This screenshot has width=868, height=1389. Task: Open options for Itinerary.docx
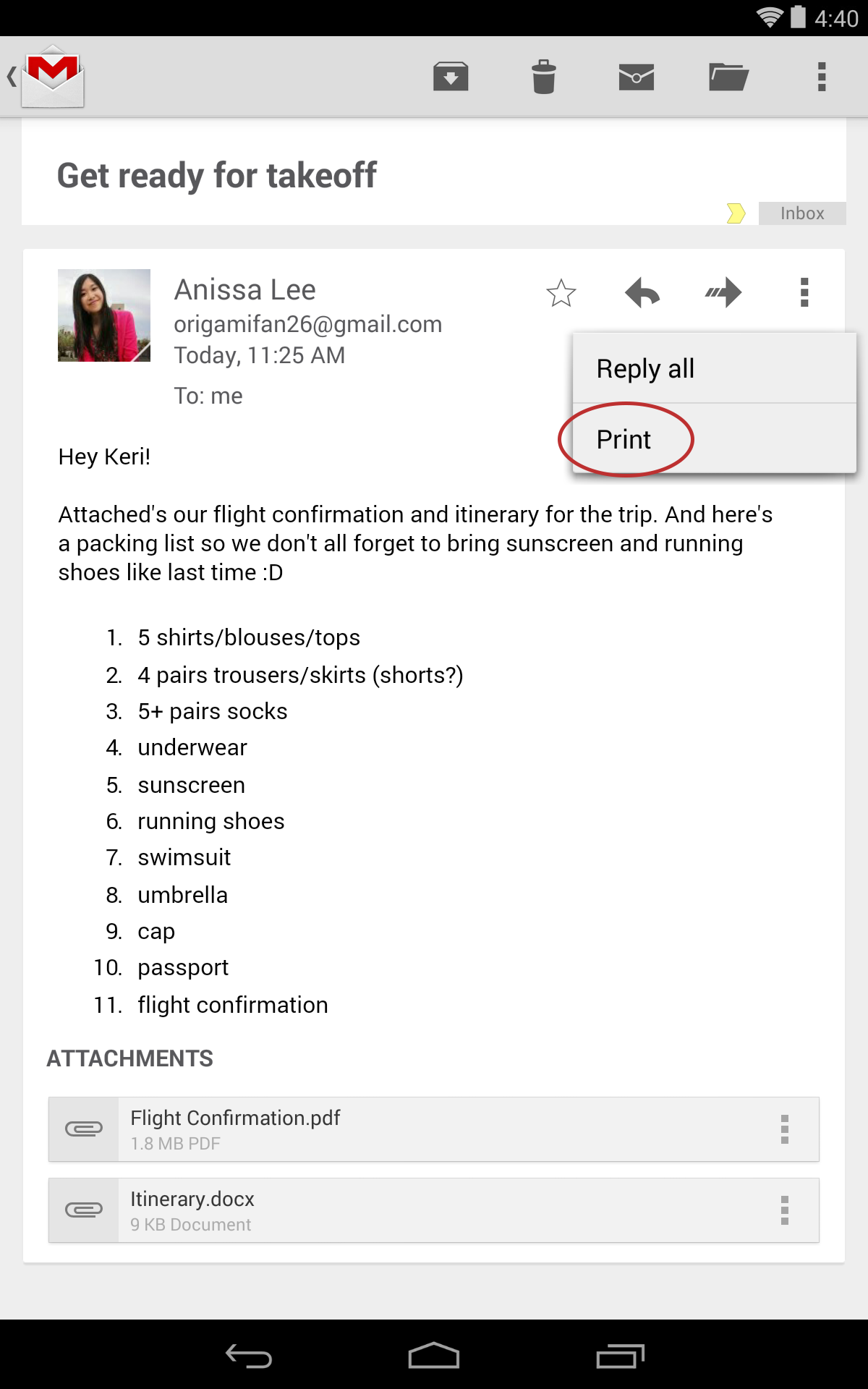(785, 1210)
